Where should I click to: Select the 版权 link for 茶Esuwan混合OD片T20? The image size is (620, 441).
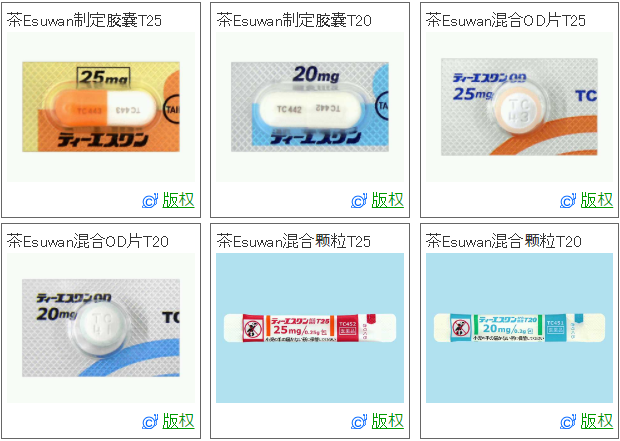pyautogui.click(x=178, y=421)
